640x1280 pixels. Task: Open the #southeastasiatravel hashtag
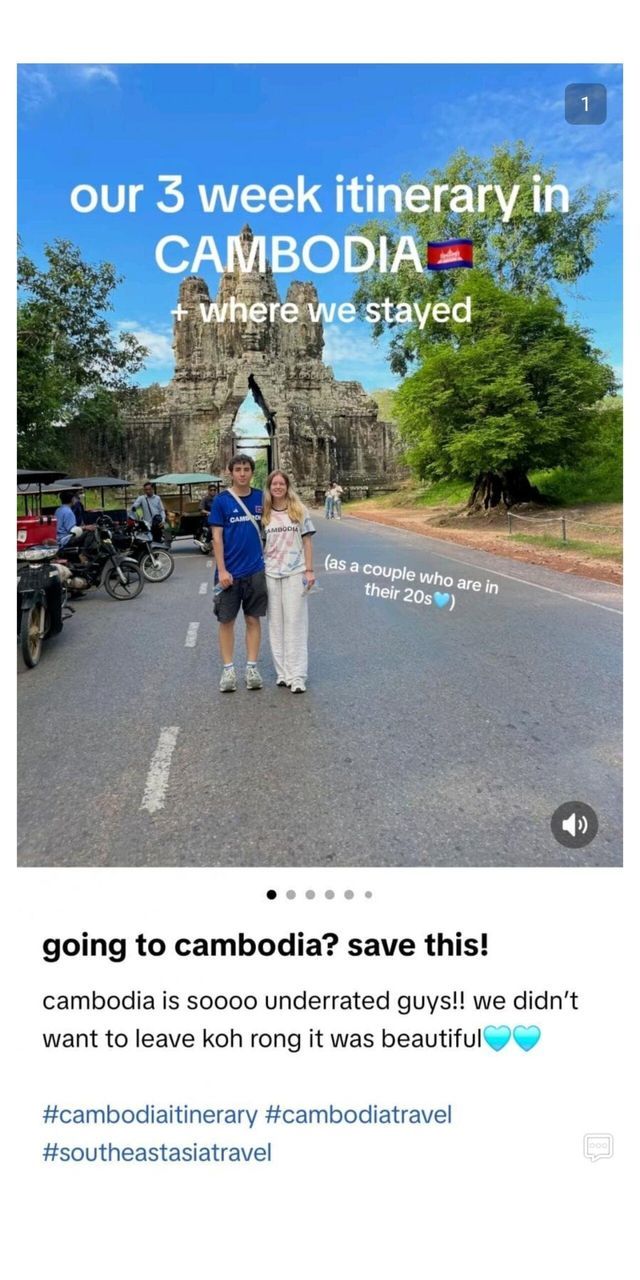tap(157, 1152)
